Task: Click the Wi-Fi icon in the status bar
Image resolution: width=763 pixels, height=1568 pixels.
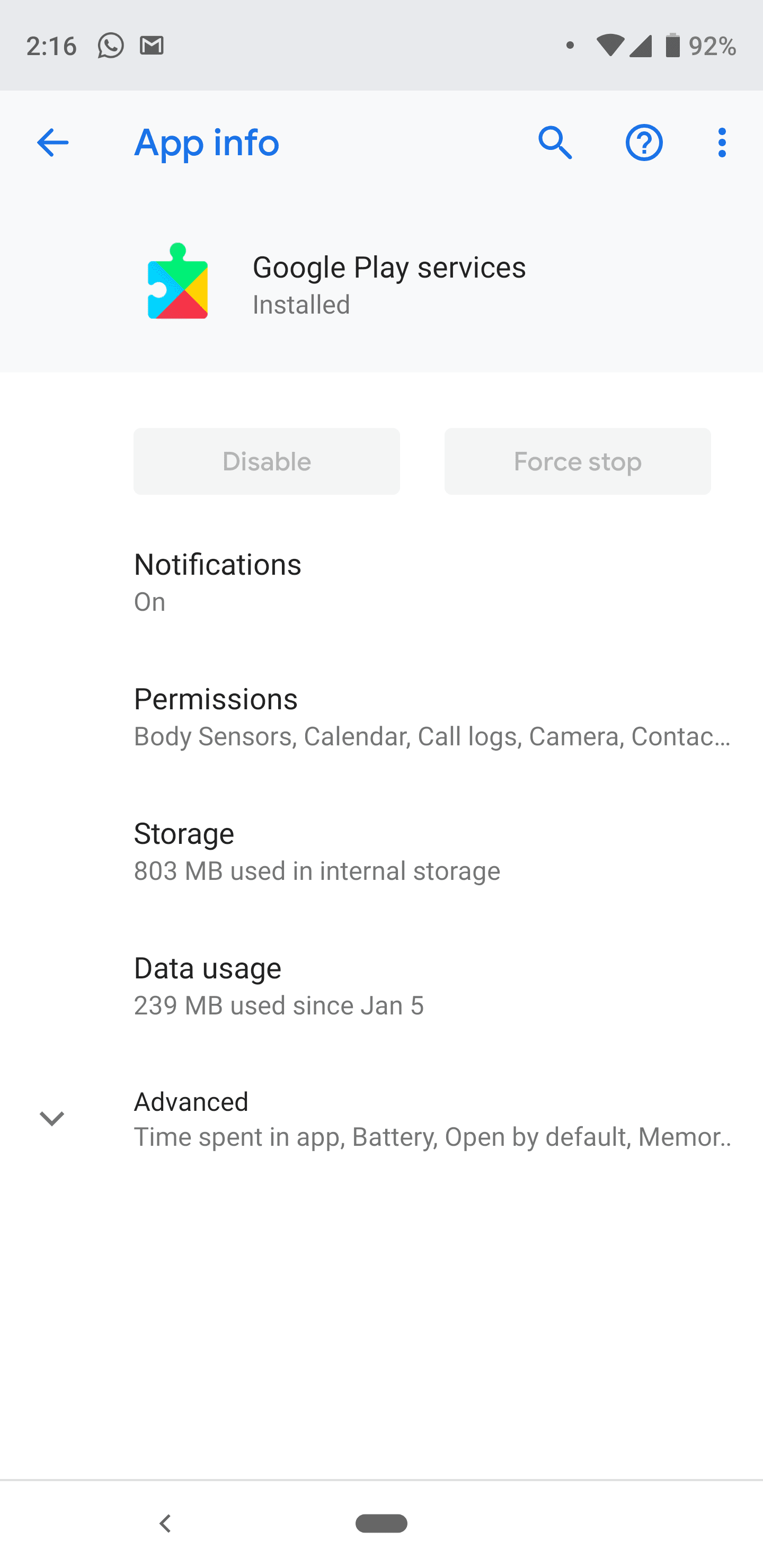Action: [x=611, y=46]
